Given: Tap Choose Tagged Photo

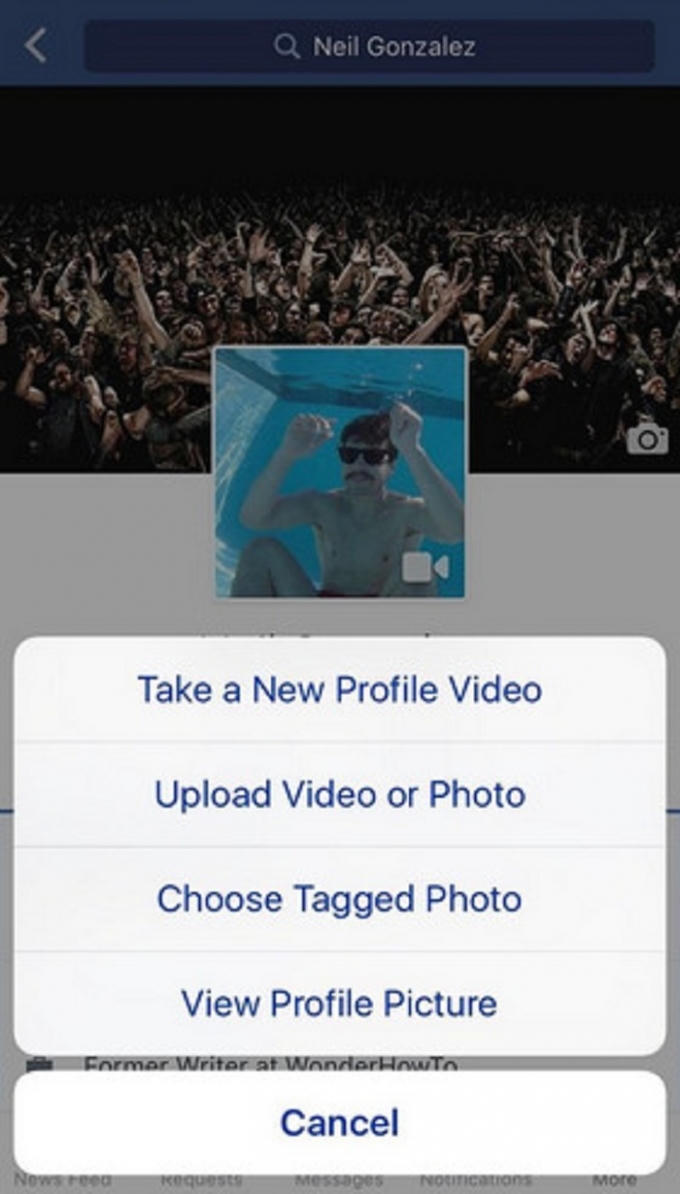Looking at the screenshot, I should click(339, 899).
